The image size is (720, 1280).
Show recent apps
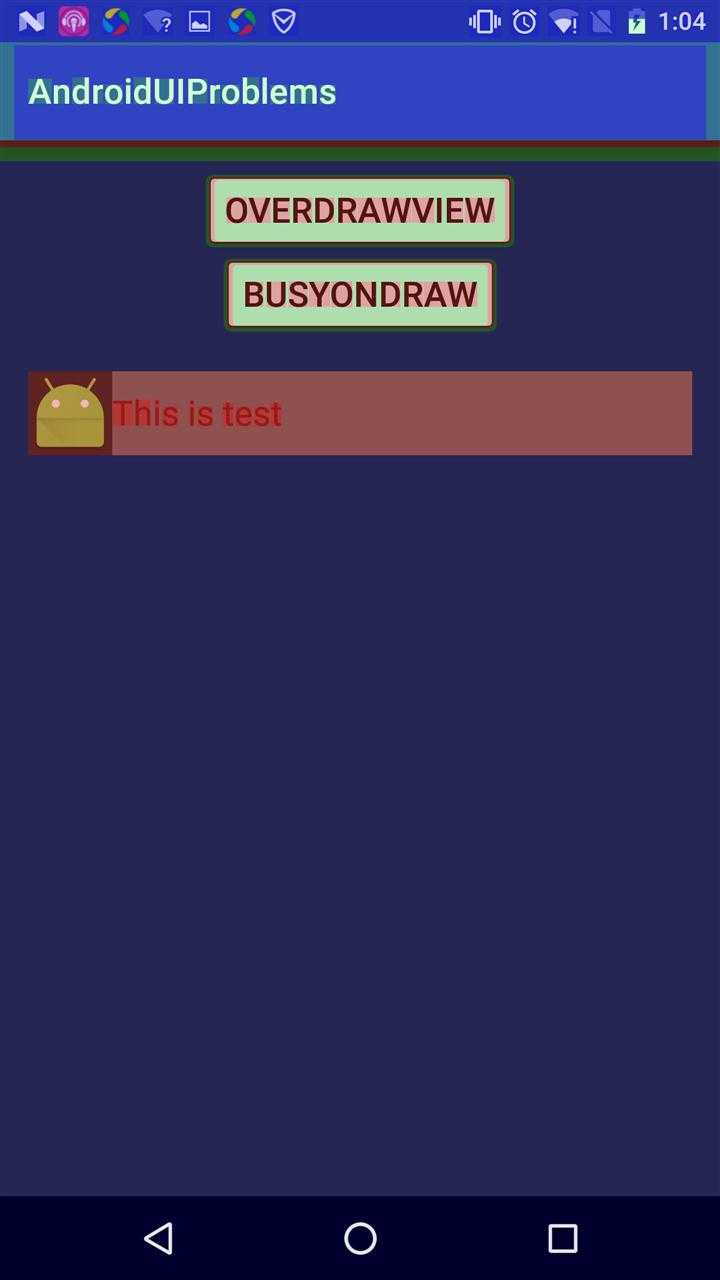[562, 1238]
